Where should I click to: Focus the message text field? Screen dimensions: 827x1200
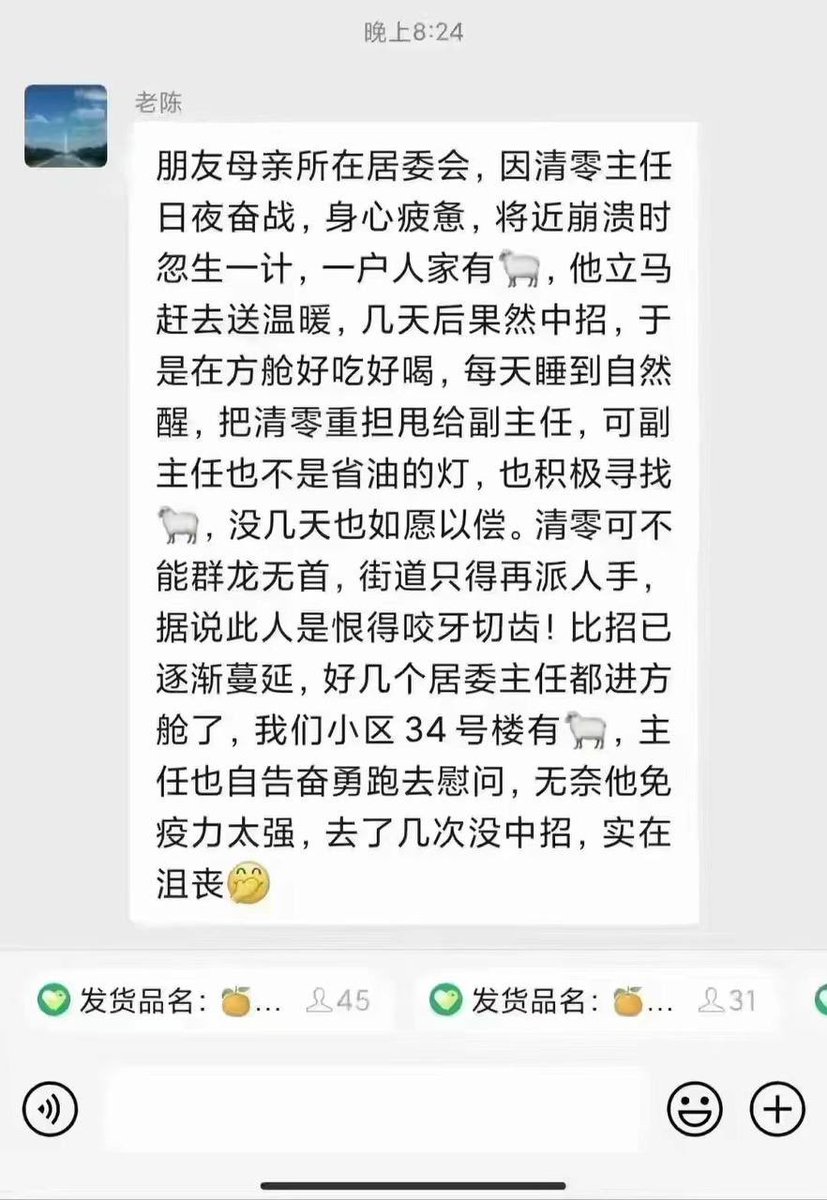pos(376,1108)
